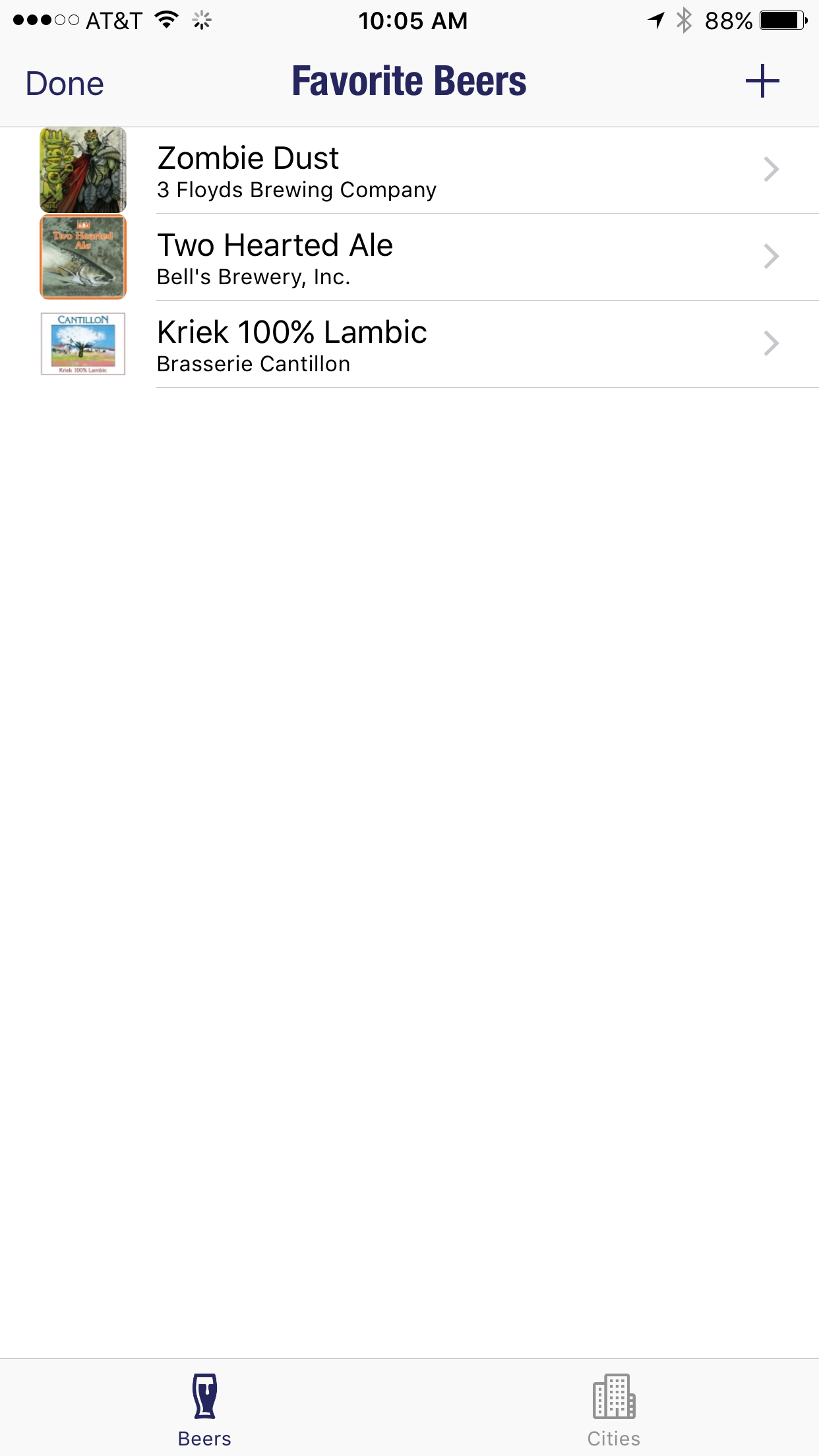Add a new favorite beer
This screenshot has width=819, height=1456.
[762, 81]
